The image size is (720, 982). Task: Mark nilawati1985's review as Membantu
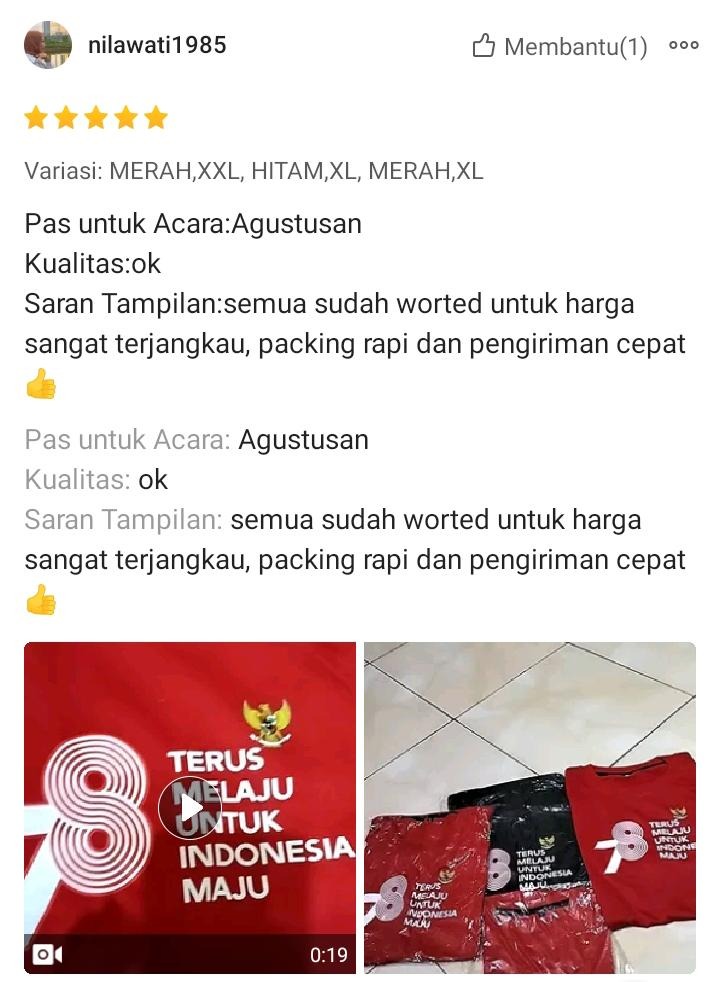click(559, 46)
